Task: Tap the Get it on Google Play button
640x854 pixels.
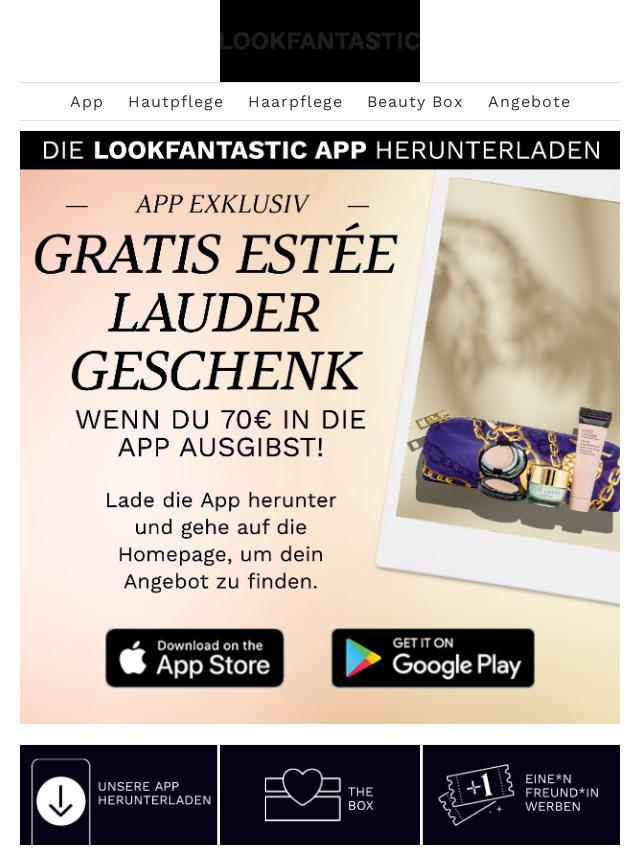Action: click(433, 658)
